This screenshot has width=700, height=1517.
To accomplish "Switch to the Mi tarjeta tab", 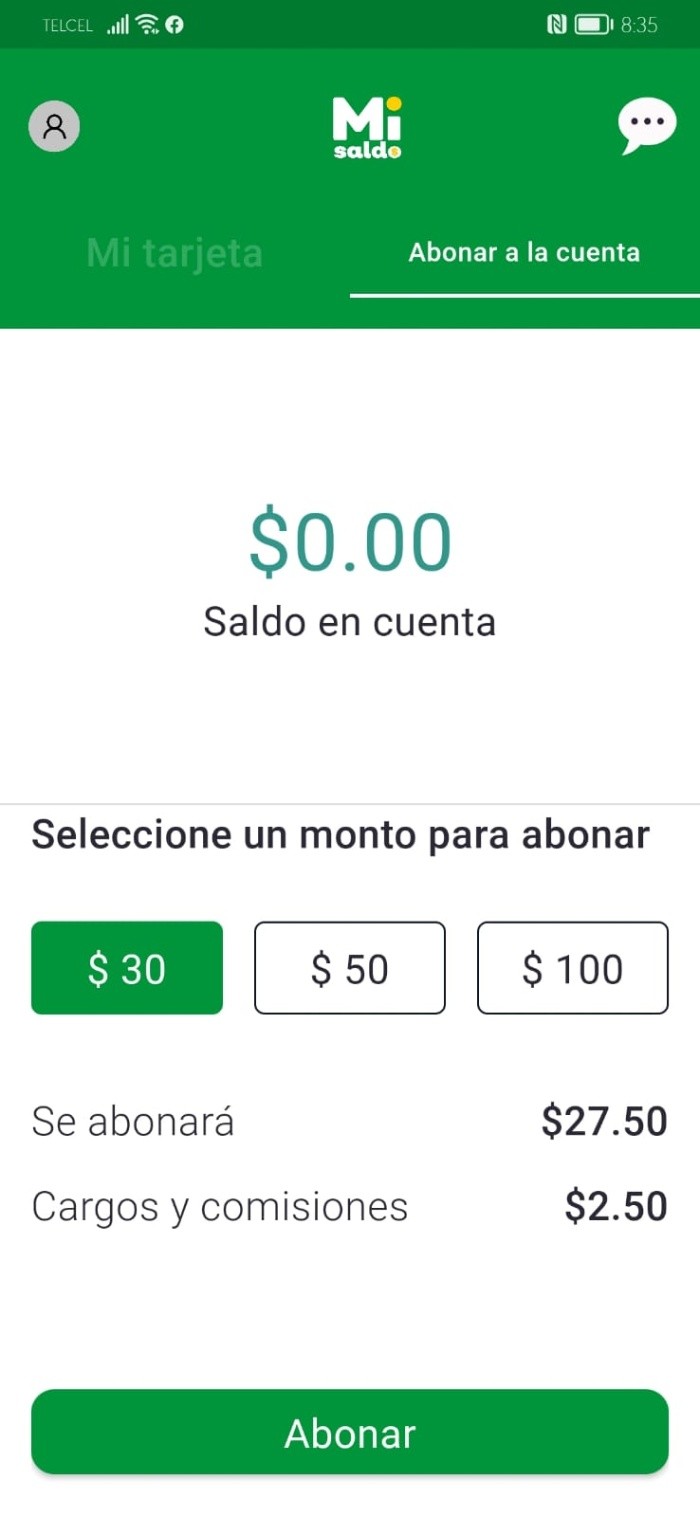I will pyautogui.click(x=175, y=253).
